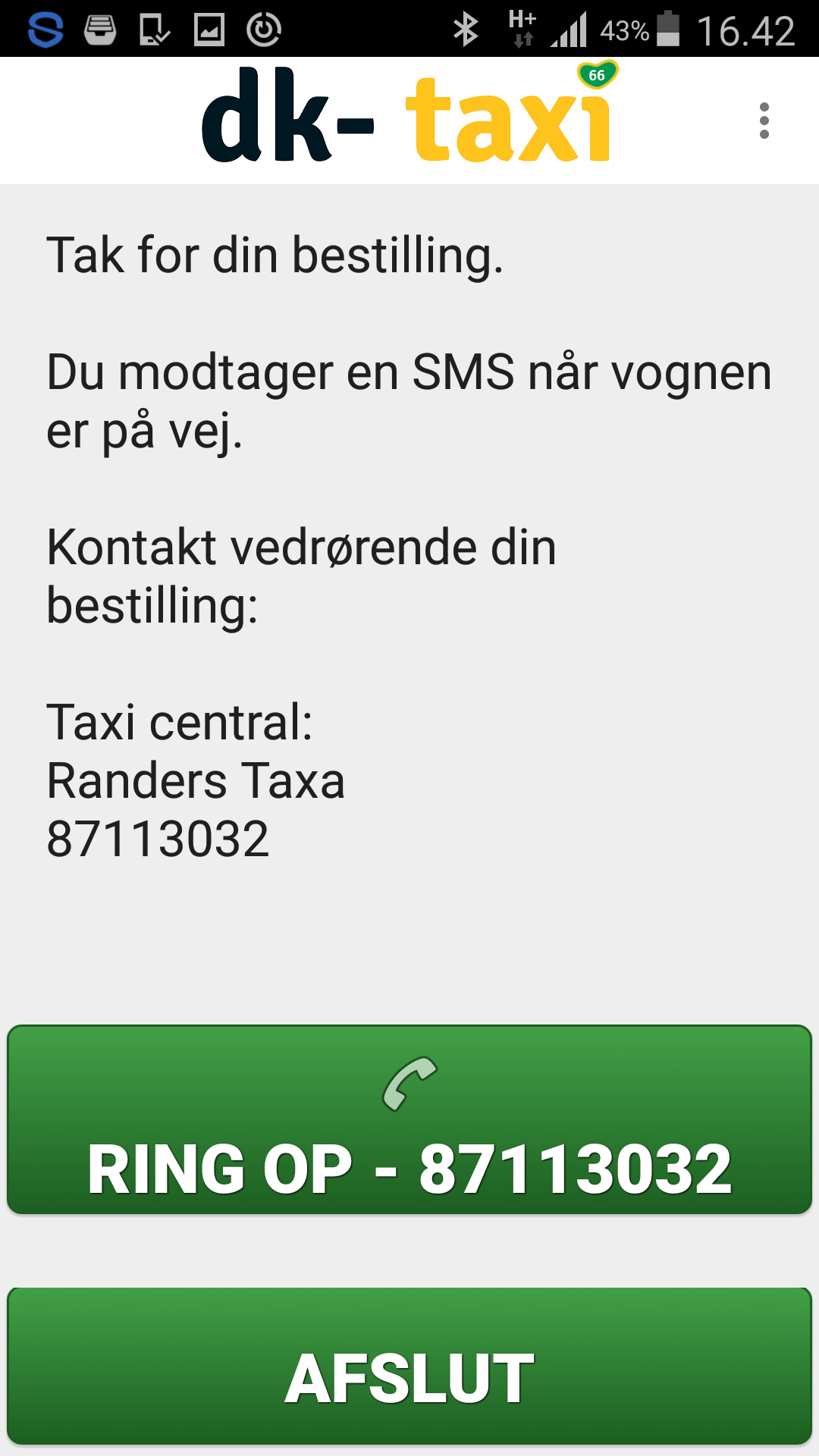The image size is (819, 1456).
Task: Call Randers Taxa via RING OP button
Action: click(409, 1120)
